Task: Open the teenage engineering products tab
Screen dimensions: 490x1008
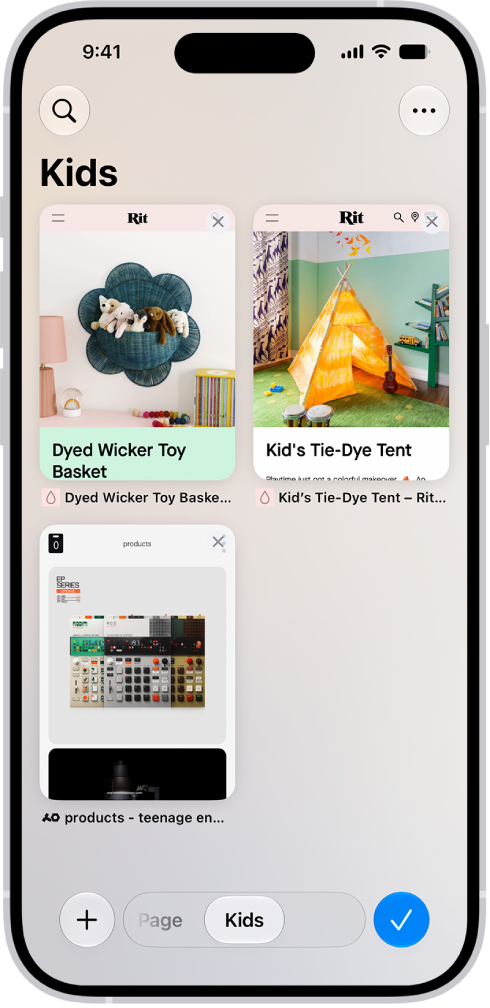Action: click(x=137, y=662)
